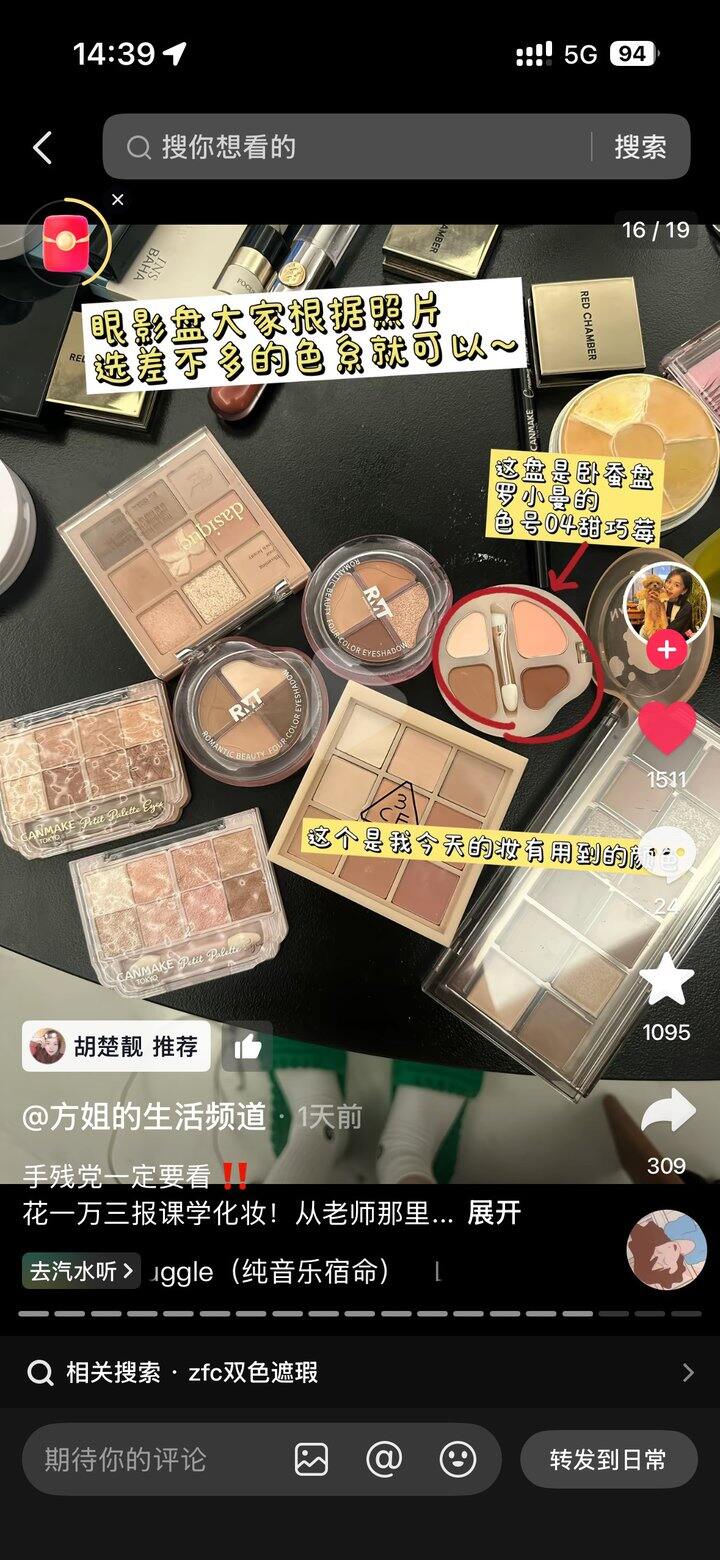Open the author's profile avatar
Image resolution: width=720 pixels, height=1560 pixels.
(666, 603)
